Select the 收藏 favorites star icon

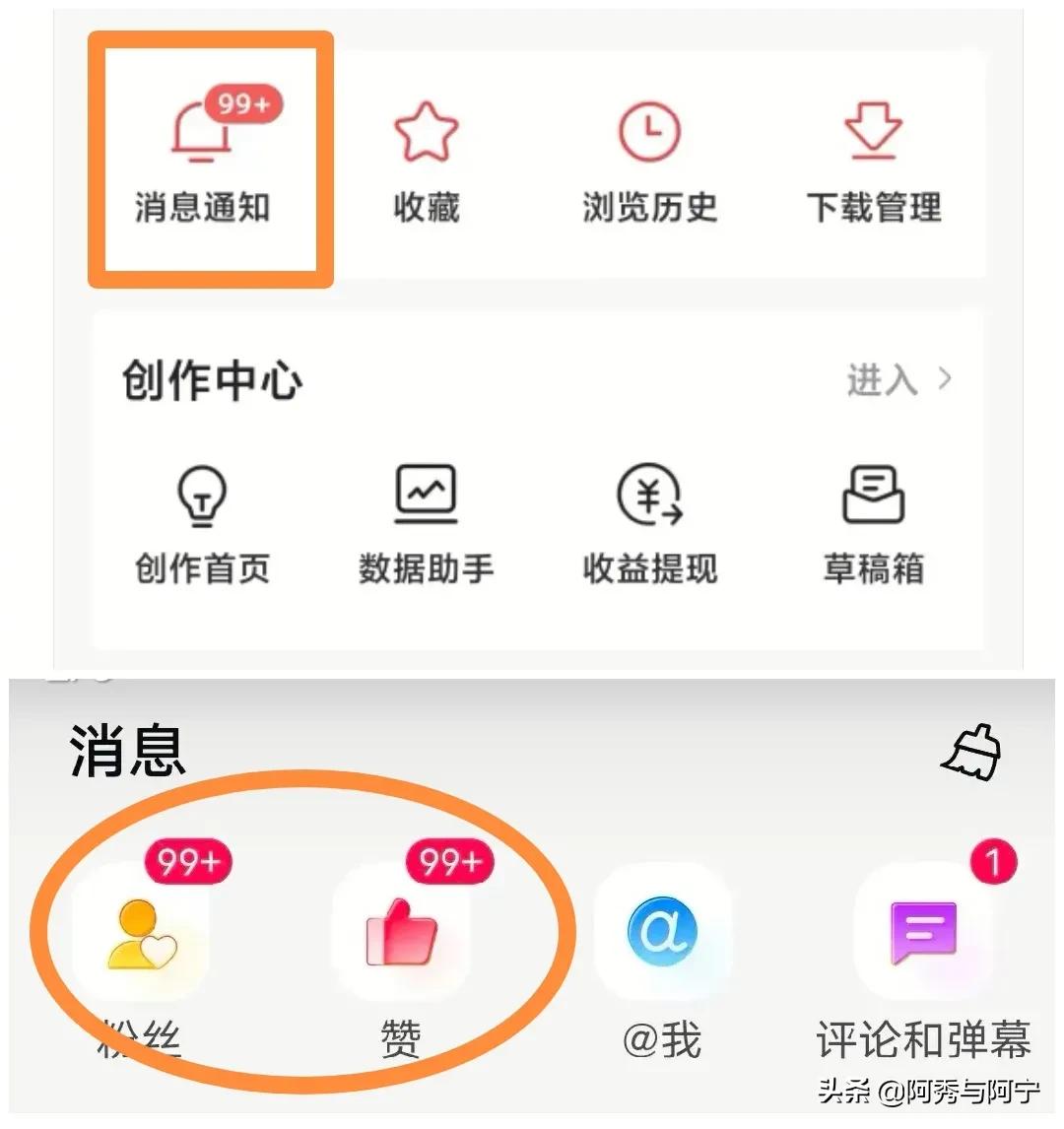point(426,133)
